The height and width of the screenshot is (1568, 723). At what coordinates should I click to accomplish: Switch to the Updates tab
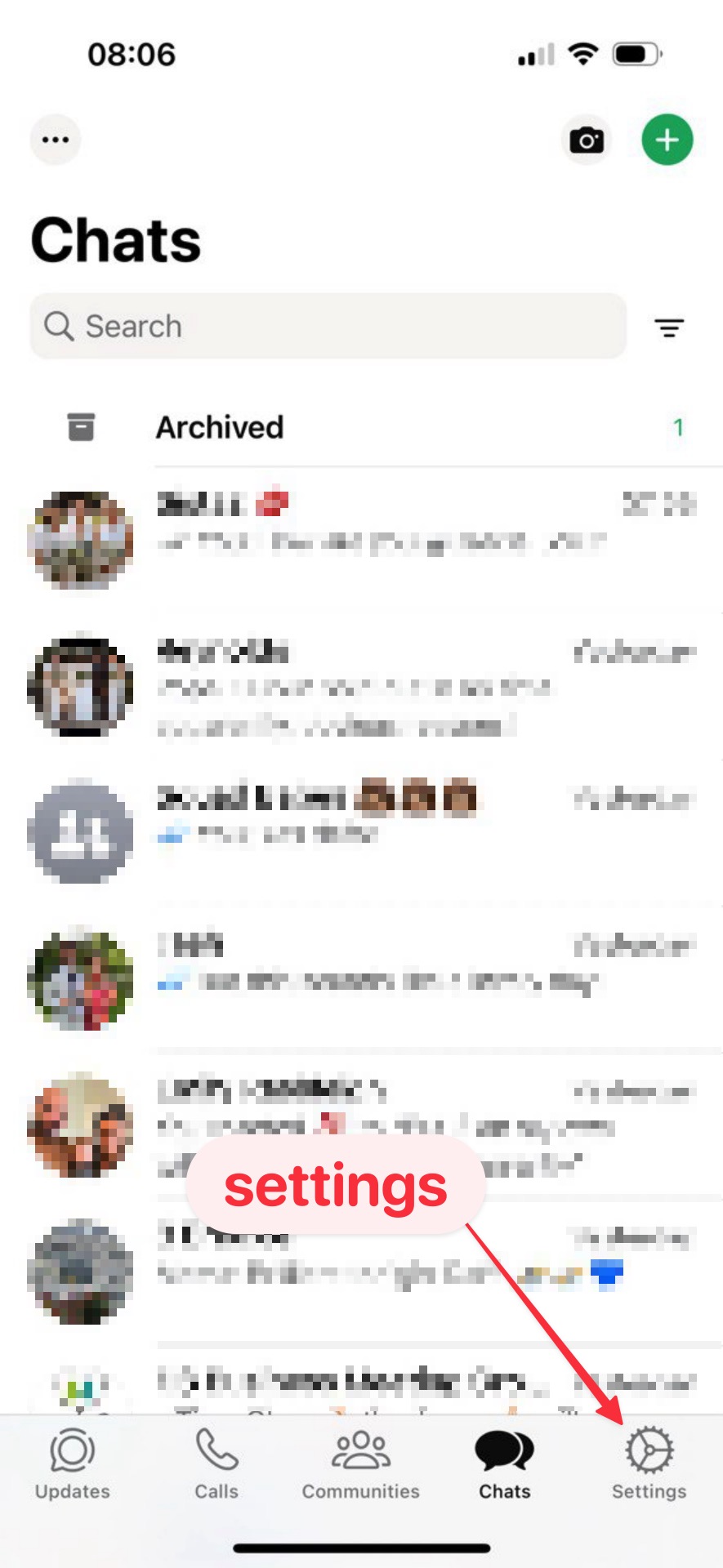click(x=73, y=1463)
